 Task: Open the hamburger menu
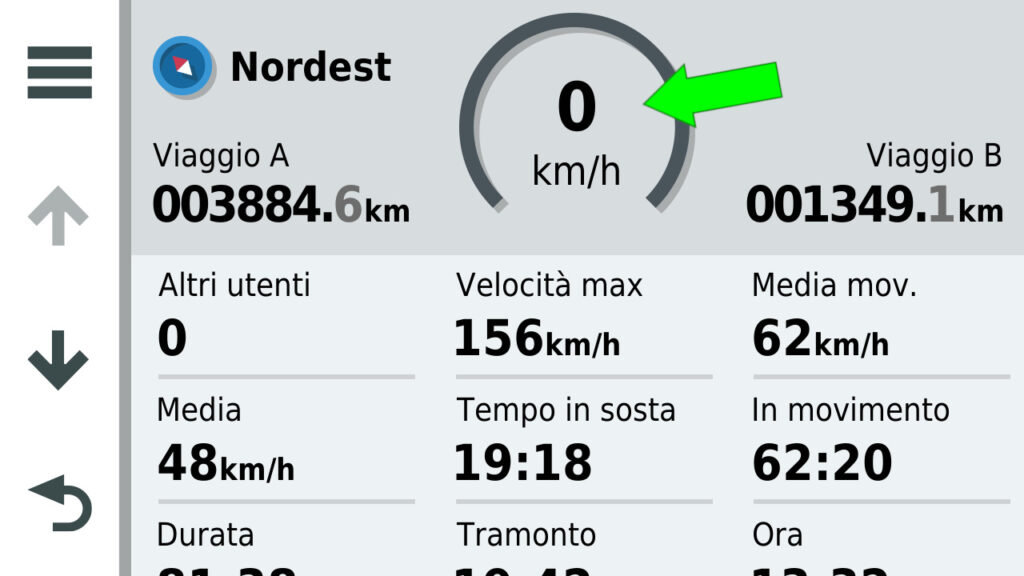(x=60, y=72)
